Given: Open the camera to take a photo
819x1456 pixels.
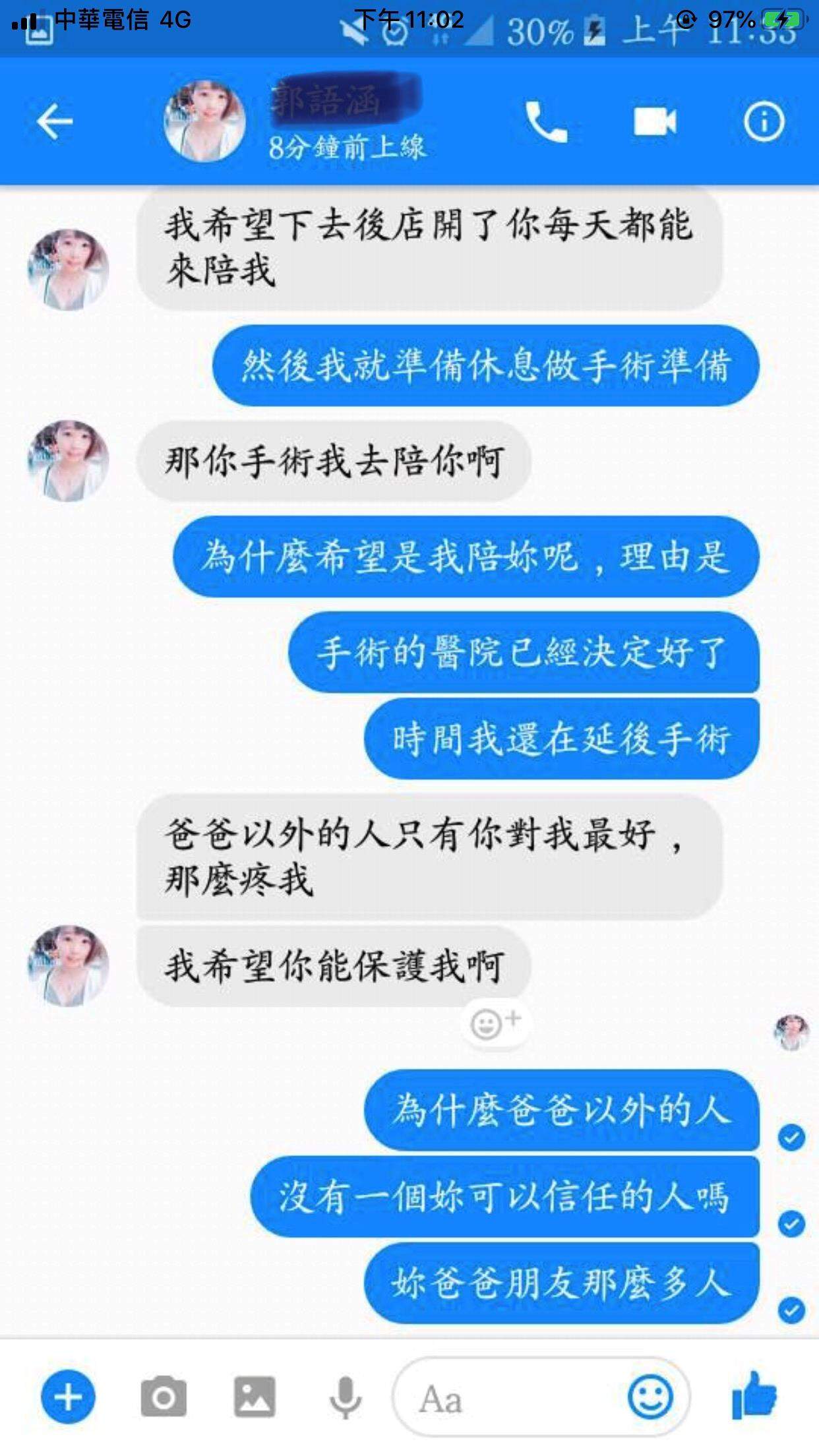Looking at the screenshot, I should (164, 1397).
